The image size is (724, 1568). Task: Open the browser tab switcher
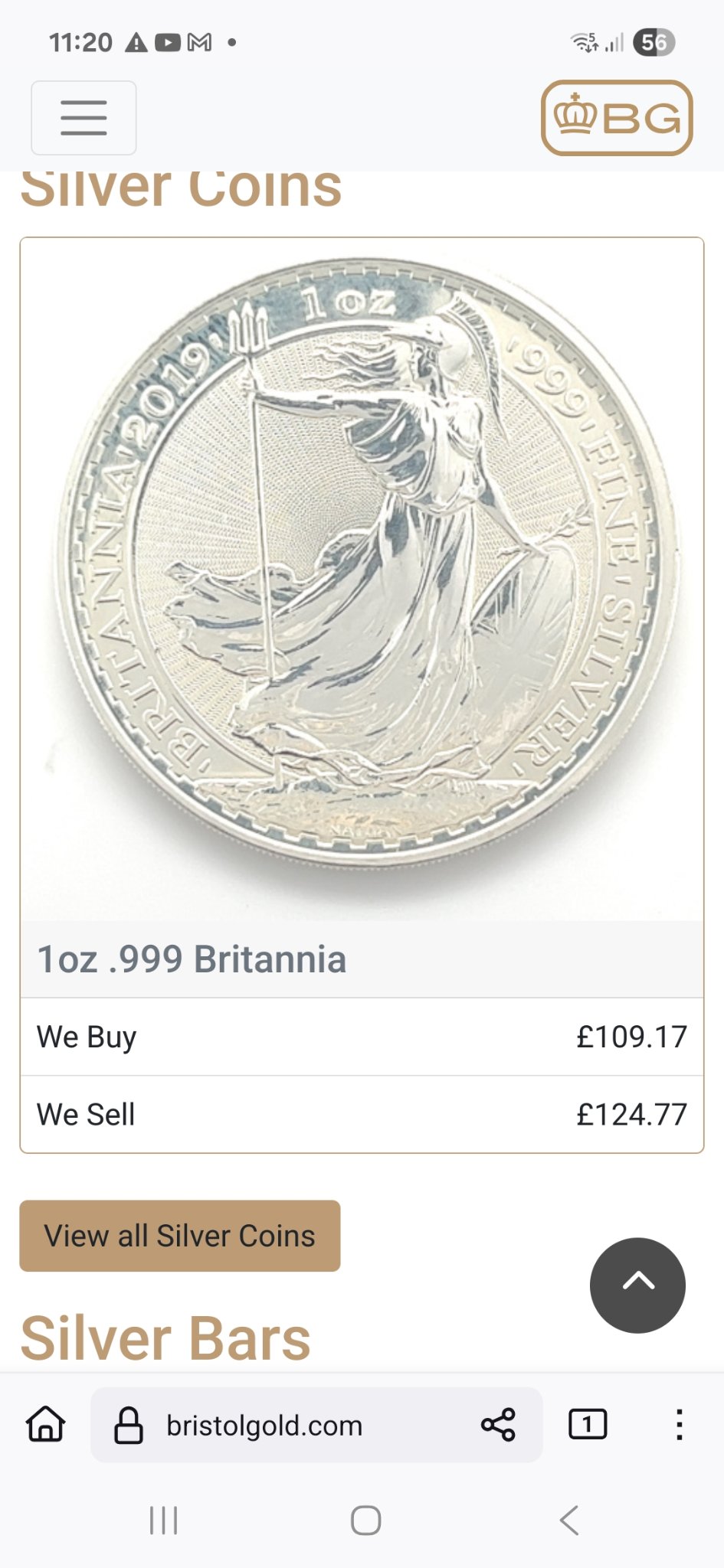(588, 1425)
